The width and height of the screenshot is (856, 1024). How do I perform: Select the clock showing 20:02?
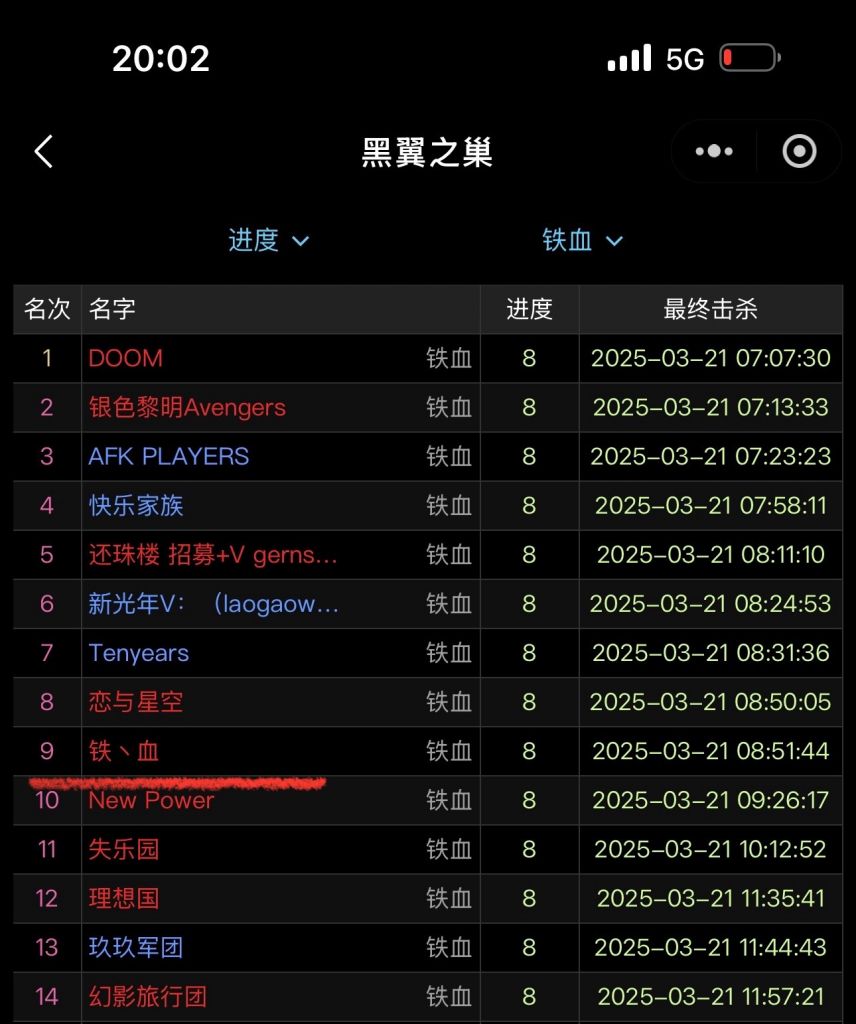(x=163, y=58)
